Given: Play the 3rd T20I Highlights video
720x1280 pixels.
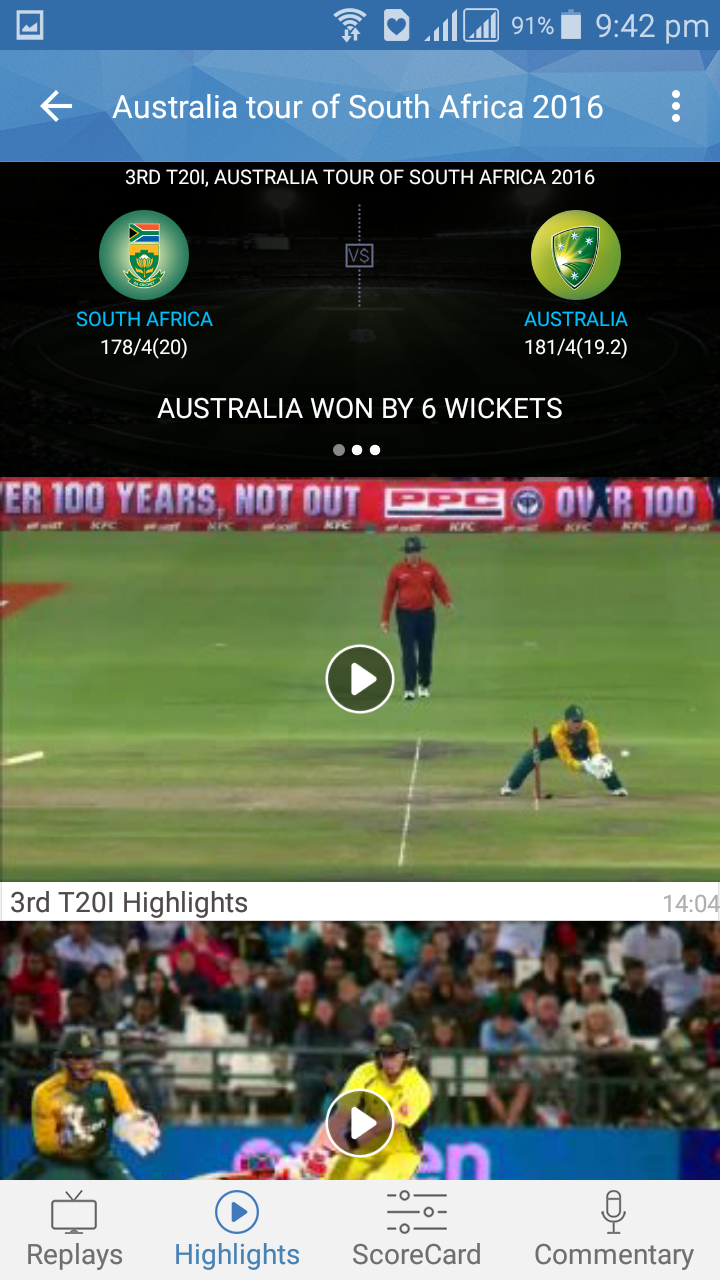Looking at the screenshot, I should (360, 679).
